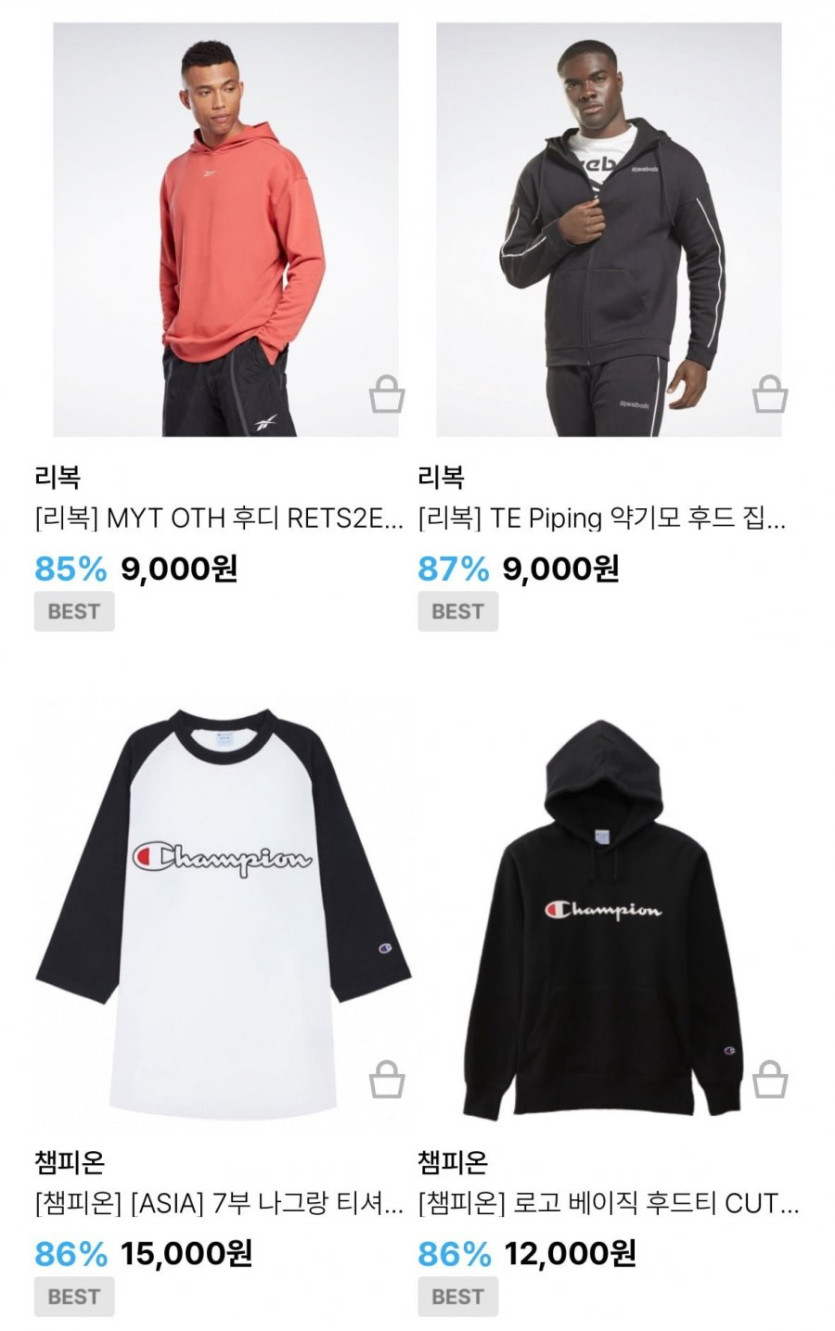Add Champion raglan tee to shopping bag
The width and height of the screenshot is (835, 1331).
coord(386,1080)
